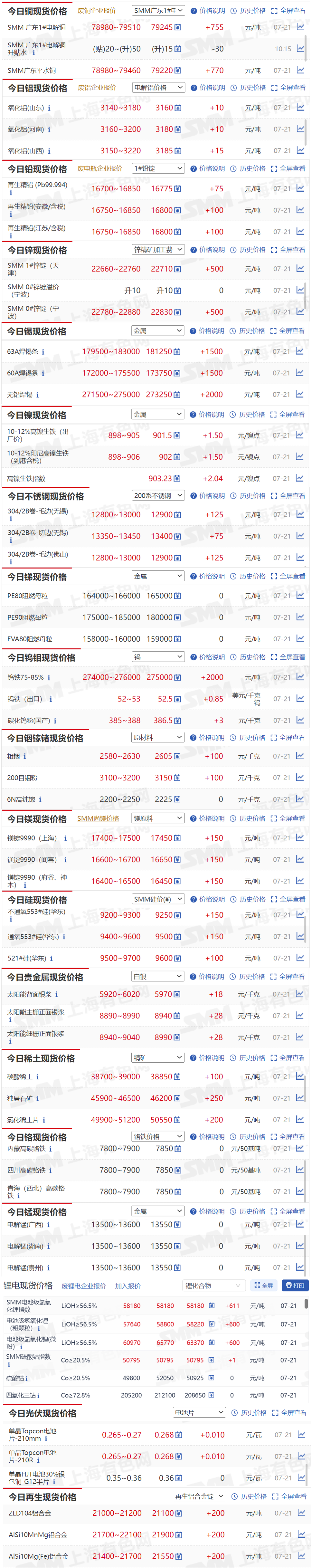This screenshot has width=312, height=1568.
Task: Open 全屏查看 for 今日稀土现货价格
Action: (x=288, y=1058)
